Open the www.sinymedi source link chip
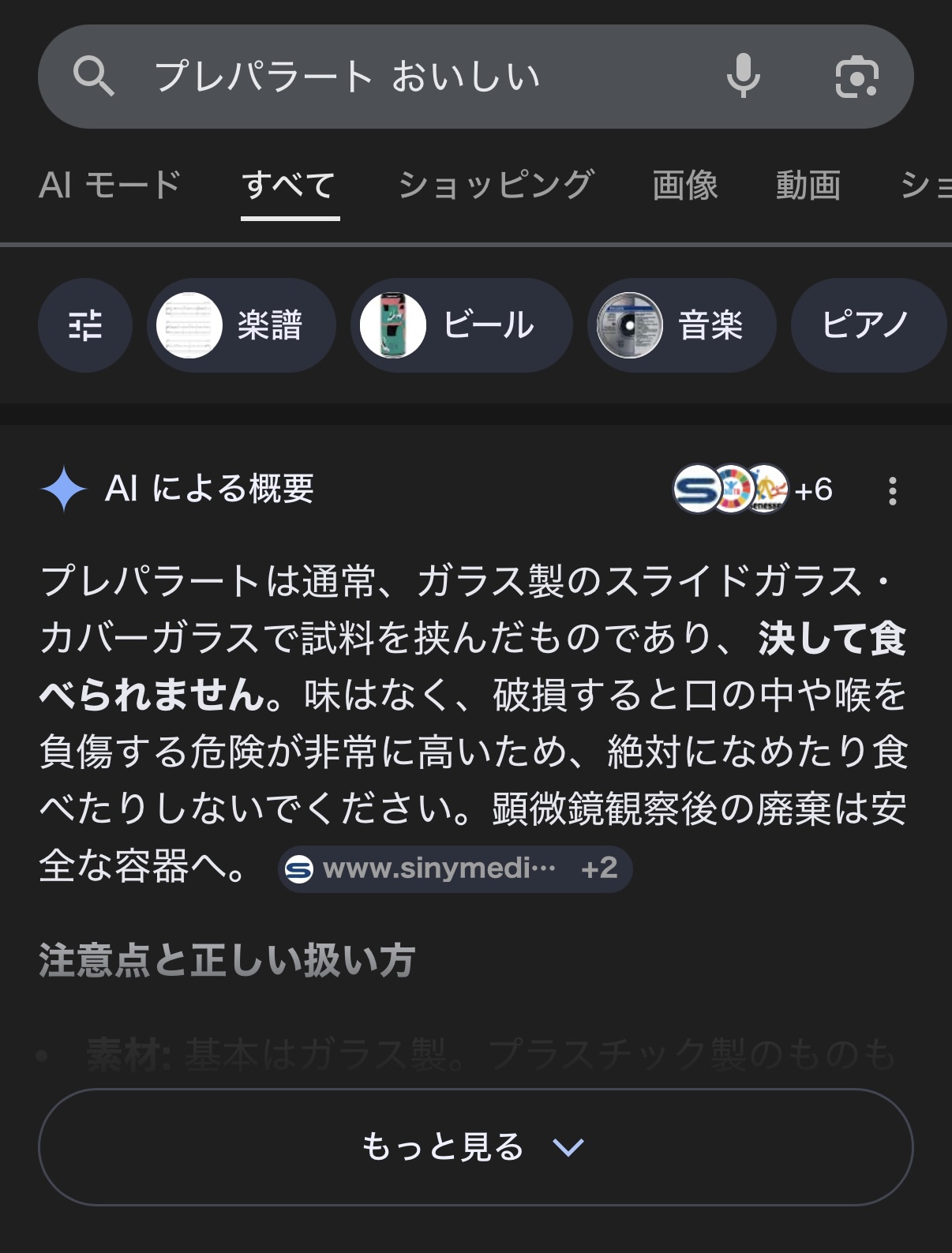The width and height of the screenshot is (952, 1253). pos(454,869)
